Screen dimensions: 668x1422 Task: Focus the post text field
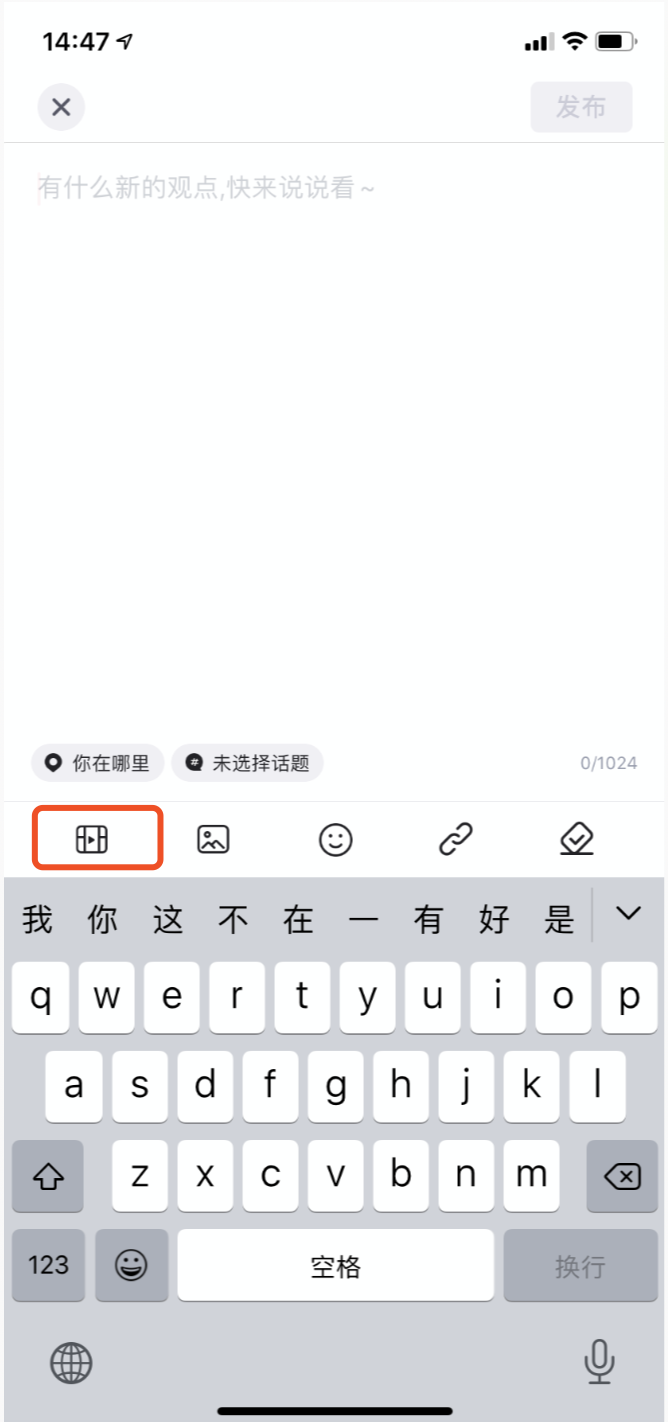[334, 400]
